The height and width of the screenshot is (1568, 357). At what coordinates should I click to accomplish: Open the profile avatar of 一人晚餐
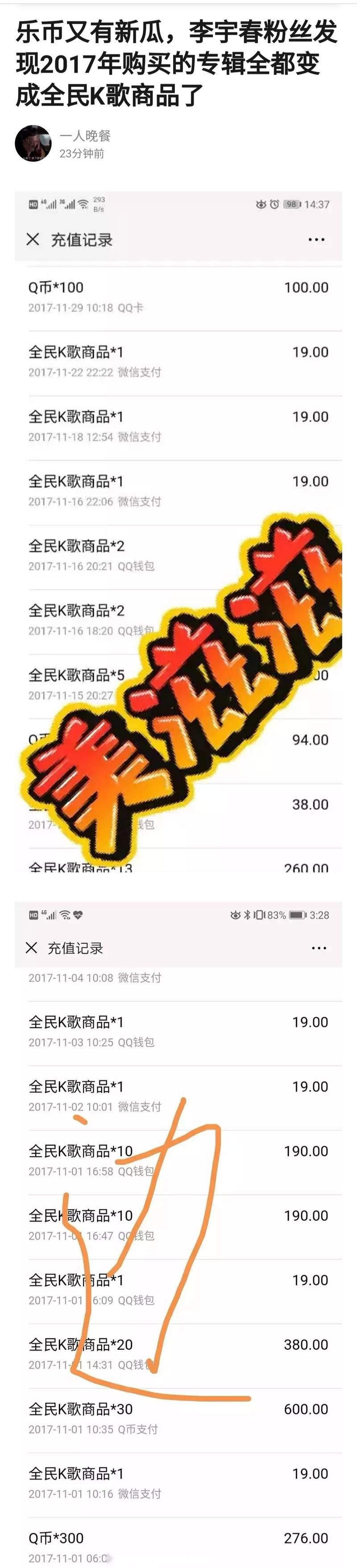point(33,144)
